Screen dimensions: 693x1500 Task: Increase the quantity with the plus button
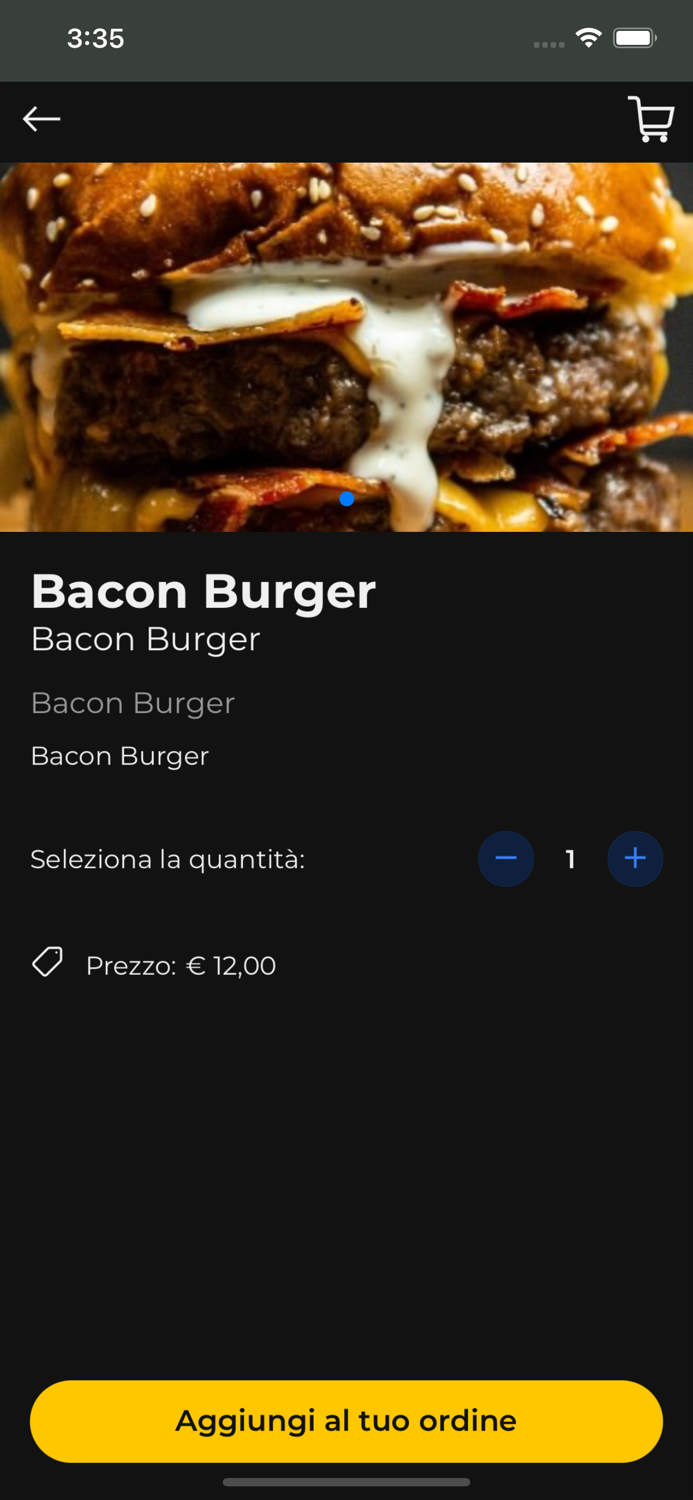click(635, 858)
